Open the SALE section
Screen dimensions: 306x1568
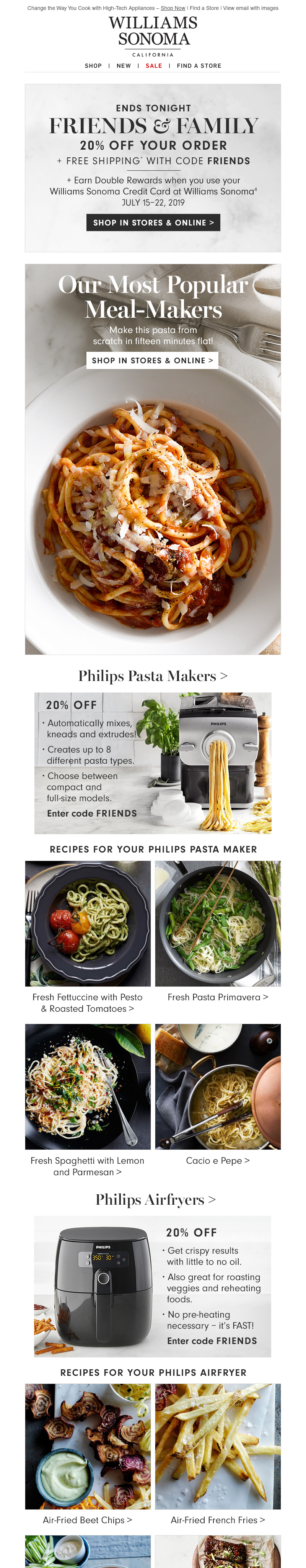coord(154,66)
